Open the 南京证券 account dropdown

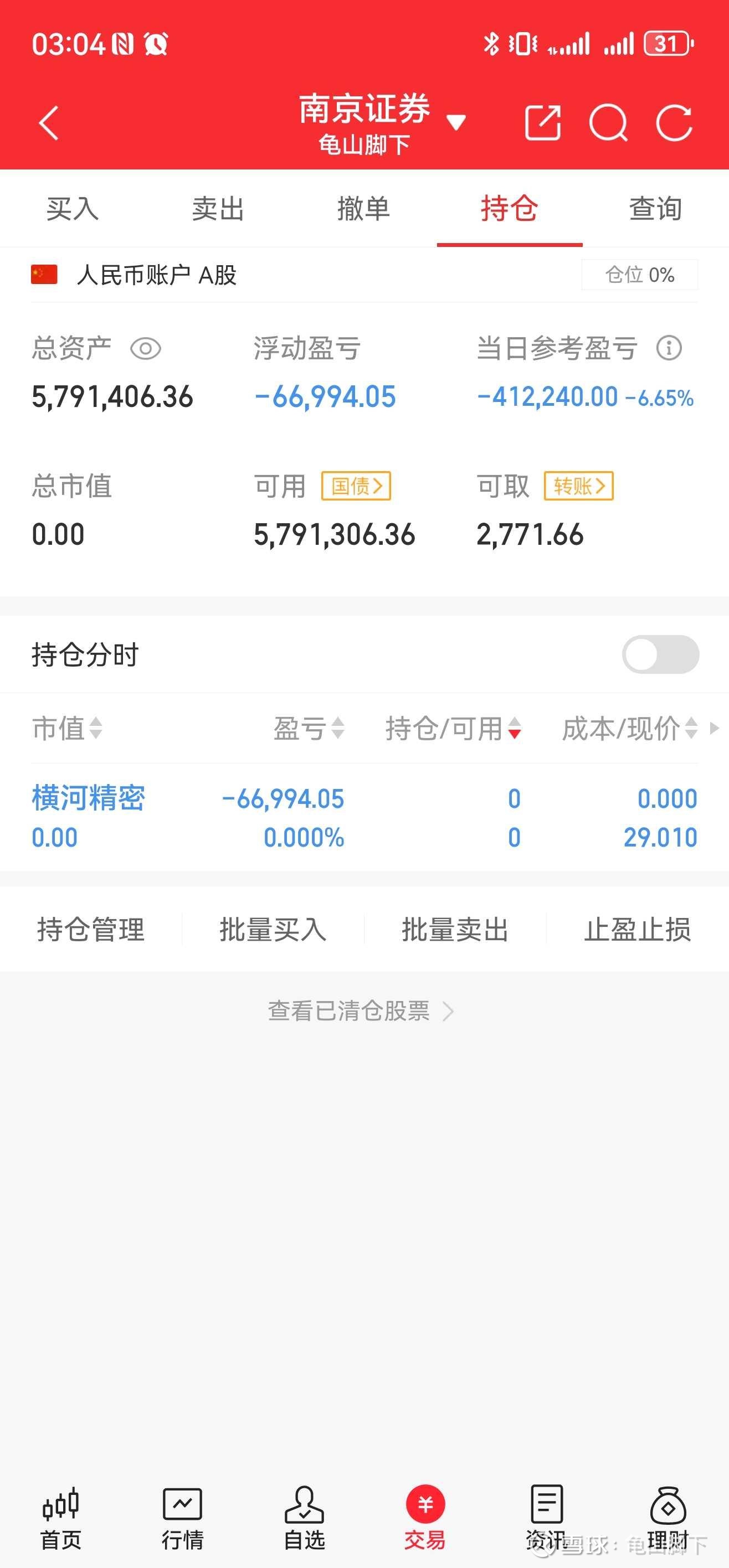[455, 122]
